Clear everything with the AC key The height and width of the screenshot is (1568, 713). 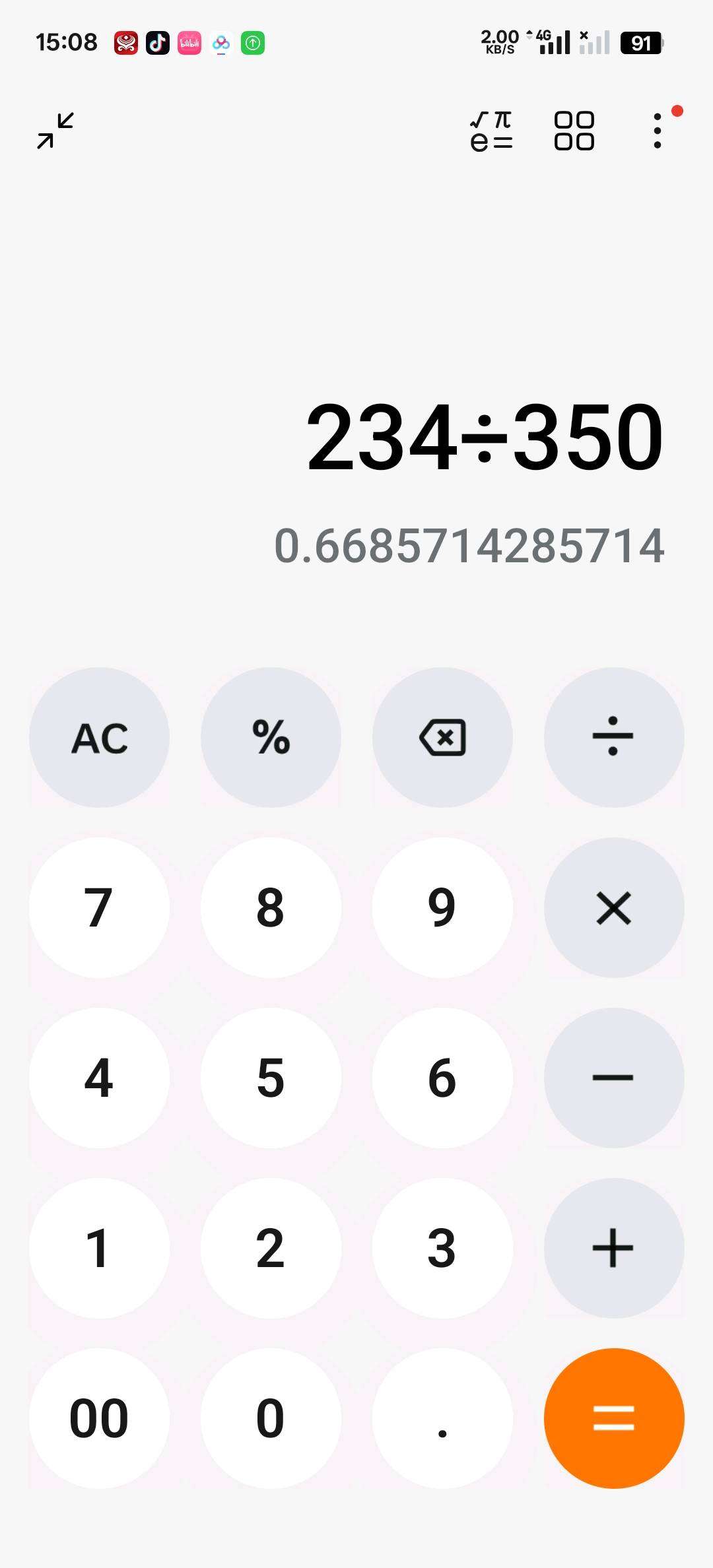click(x=99, y=737)
